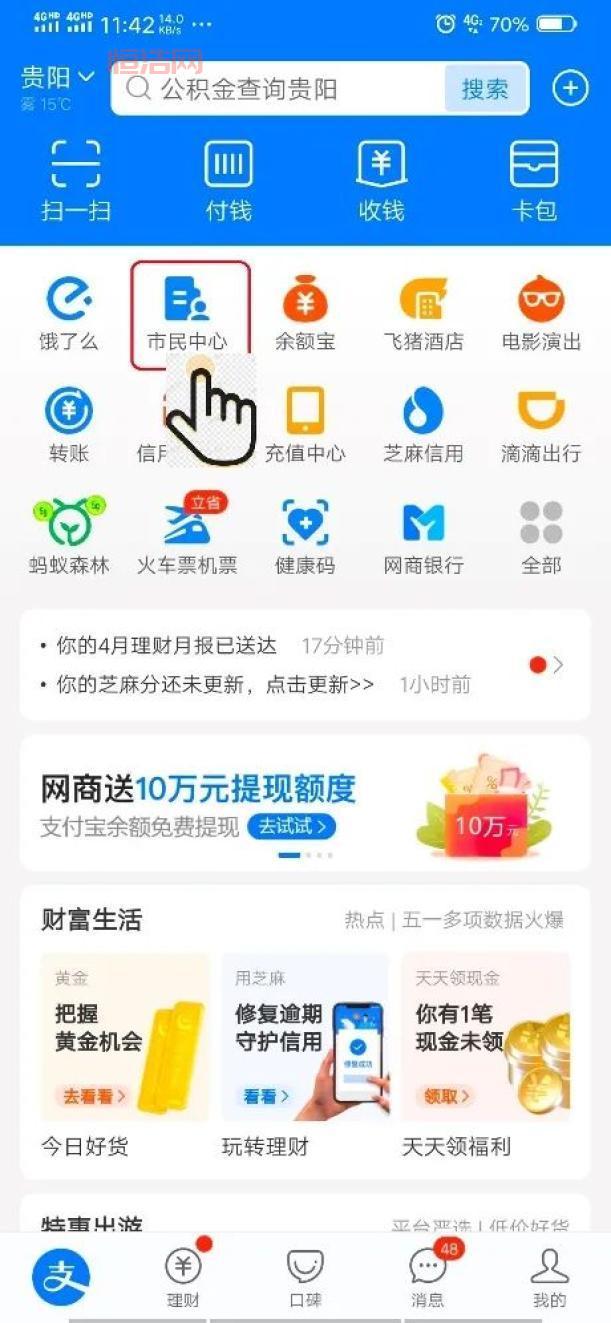Launch 饿了么 food delivery
Viewport: 611px width, 1323px height.
pos(69,312)
